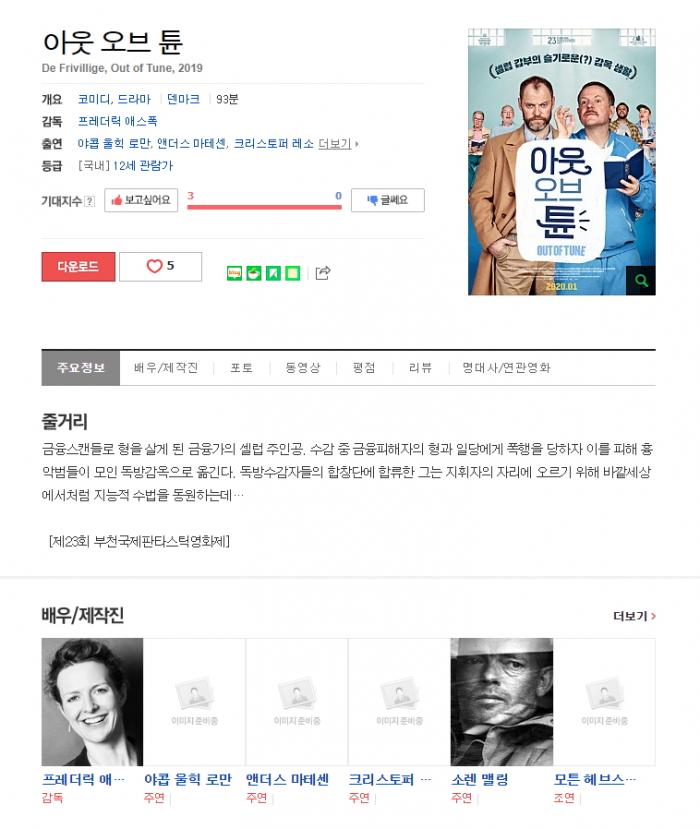Switch to the 배우/제작진 tab
The image size is (700, 829).
click(166, 368)
